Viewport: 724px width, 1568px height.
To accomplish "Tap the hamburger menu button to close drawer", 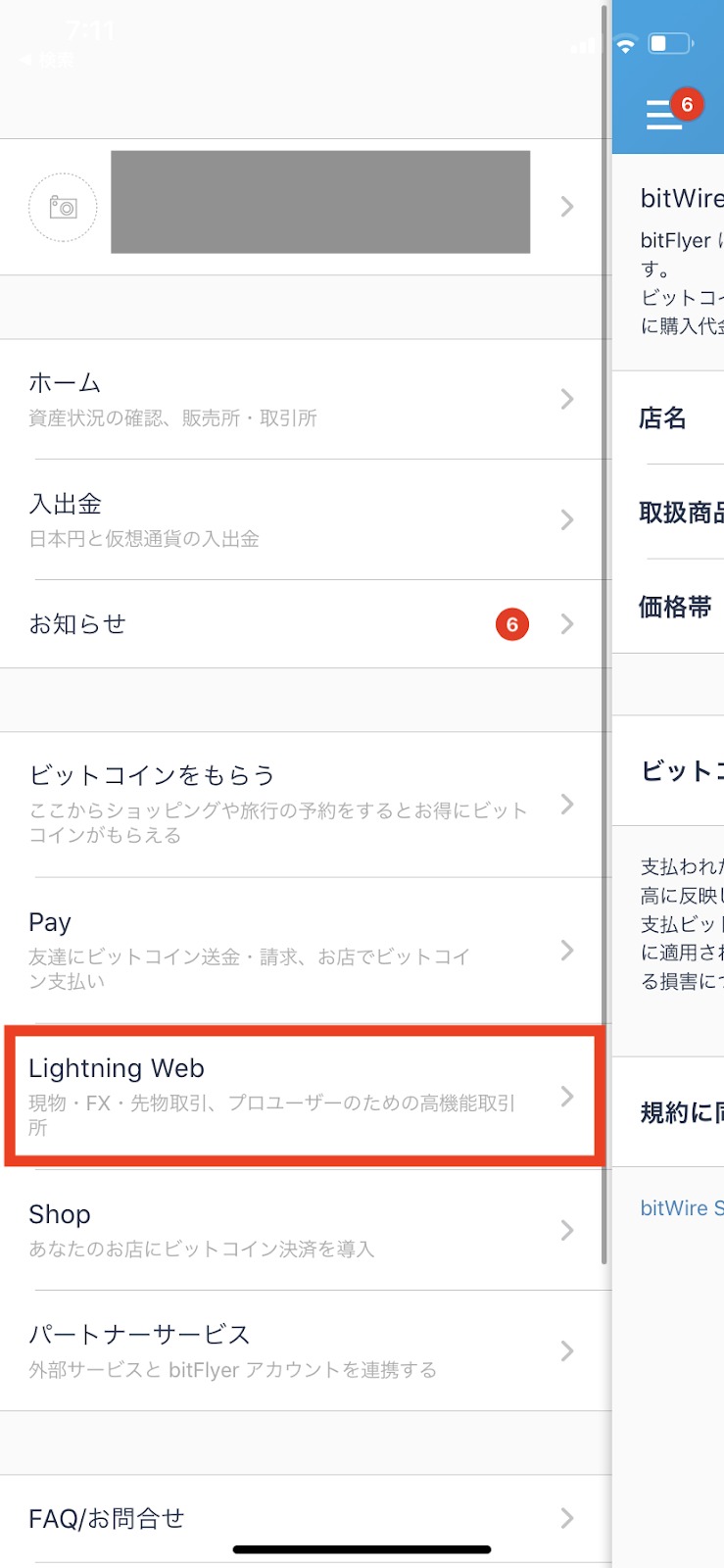I will point(664,115).
